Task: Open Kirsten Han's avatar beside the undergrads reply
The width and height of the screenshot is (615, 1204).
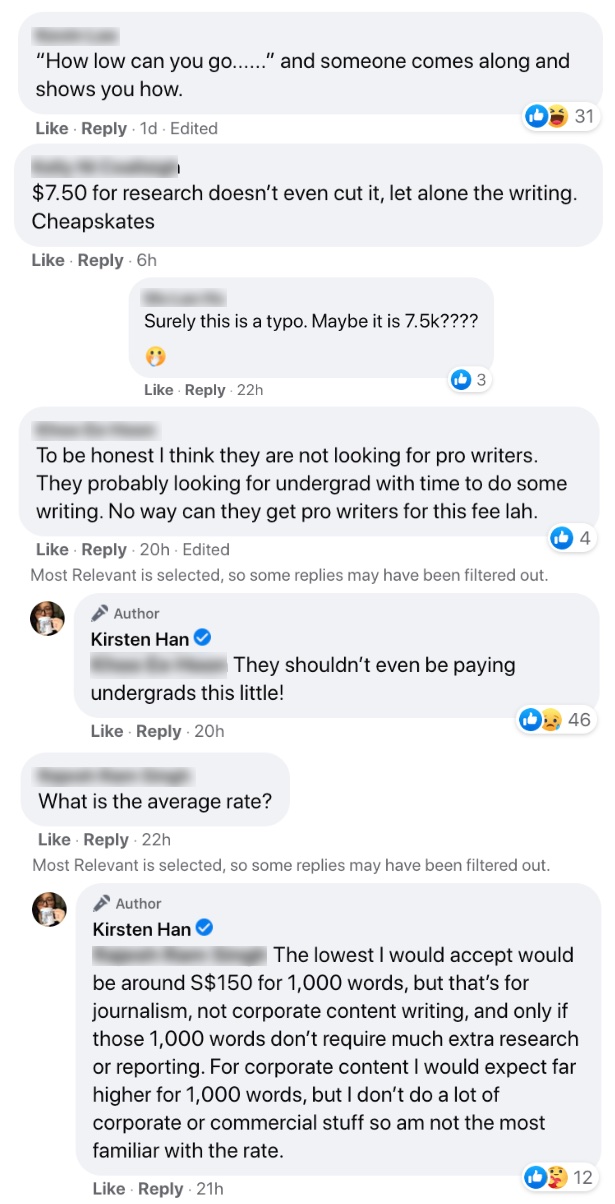Action: click(48, 619)
